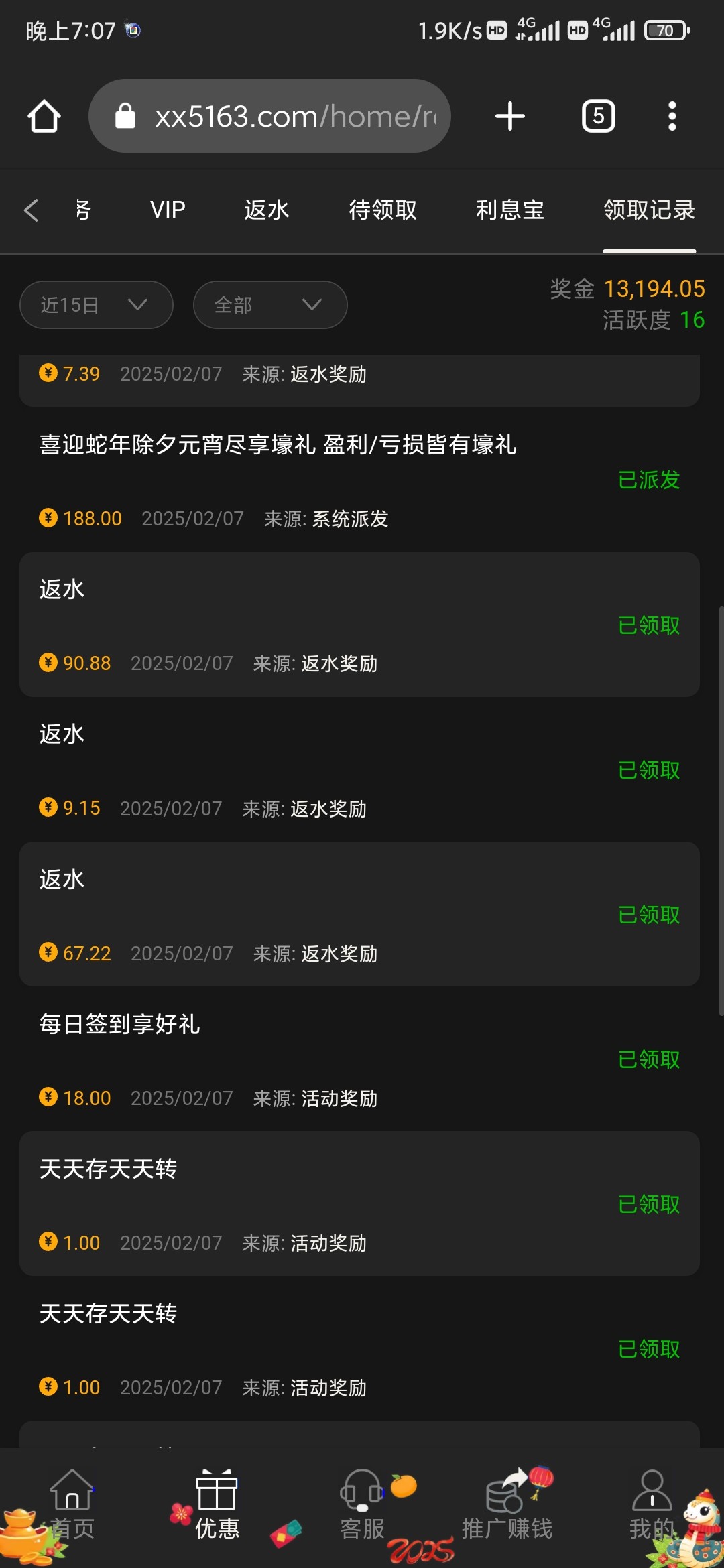Viewport: 724px width, 1568px height.
Task: Select the 领取记录 tab
Action: [x=649, y=210]
